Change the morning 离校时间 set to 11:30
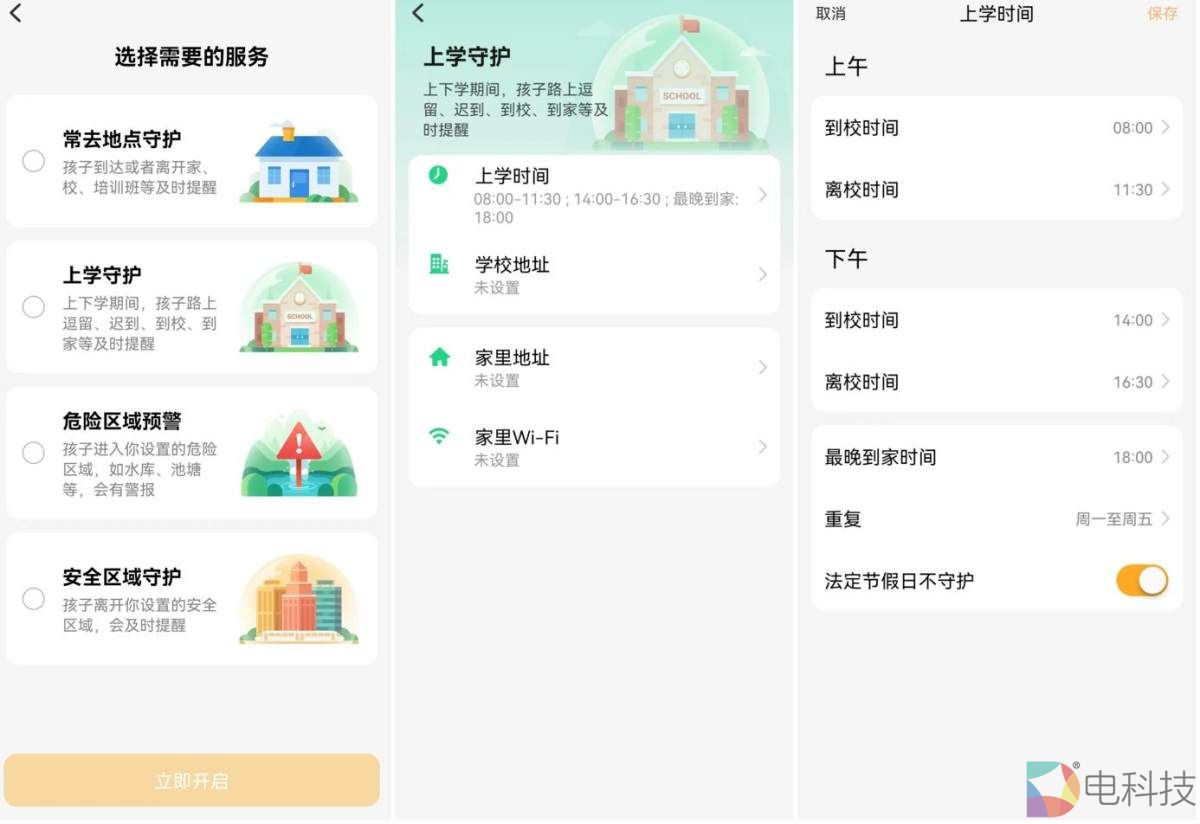Image resolution: width=1200 pixels, height=824 pixels. (x=996, y=190)
